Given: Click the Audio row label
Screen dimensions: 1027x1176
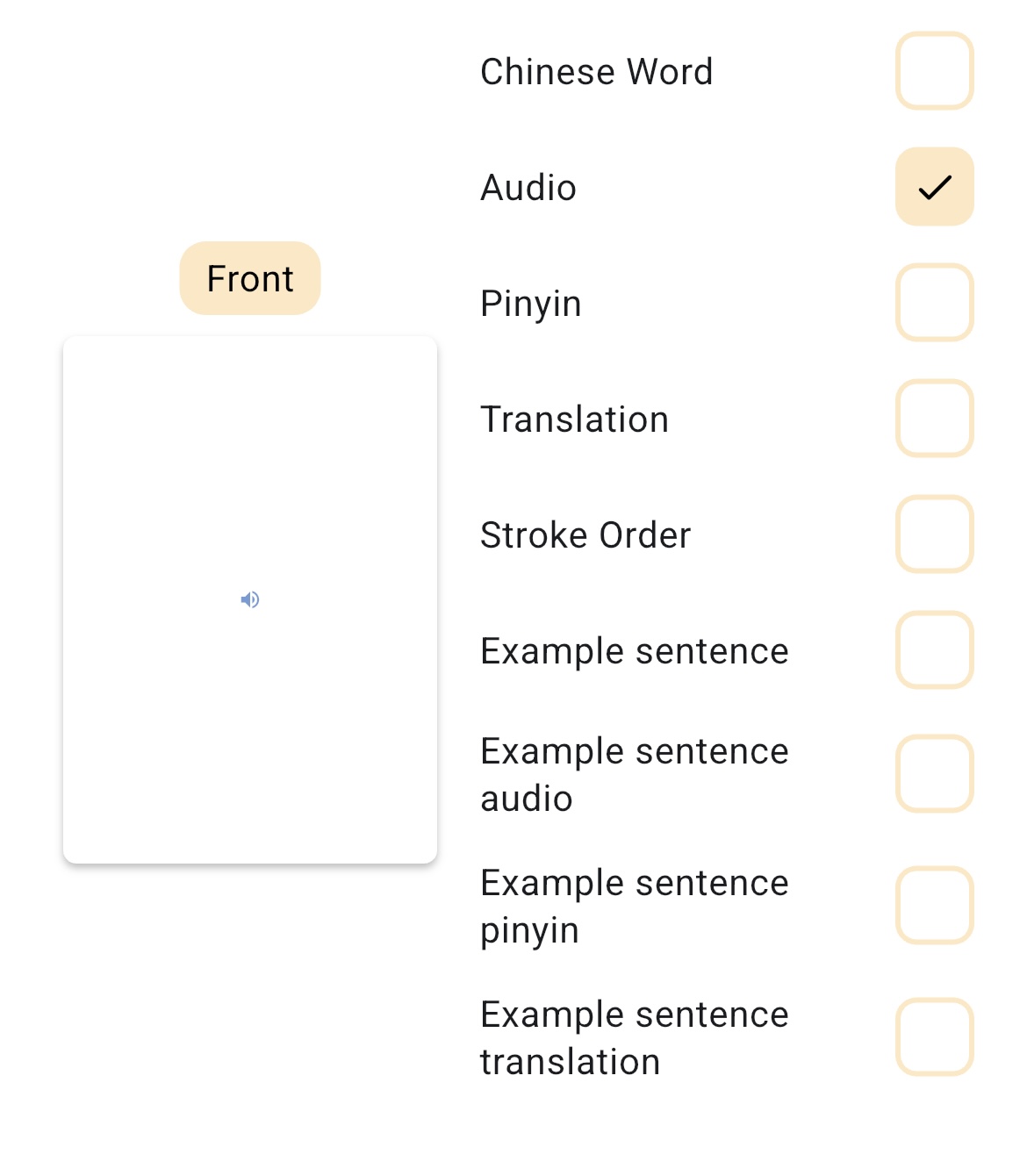Looking at the screenshot, I should [x=528, y=187].
